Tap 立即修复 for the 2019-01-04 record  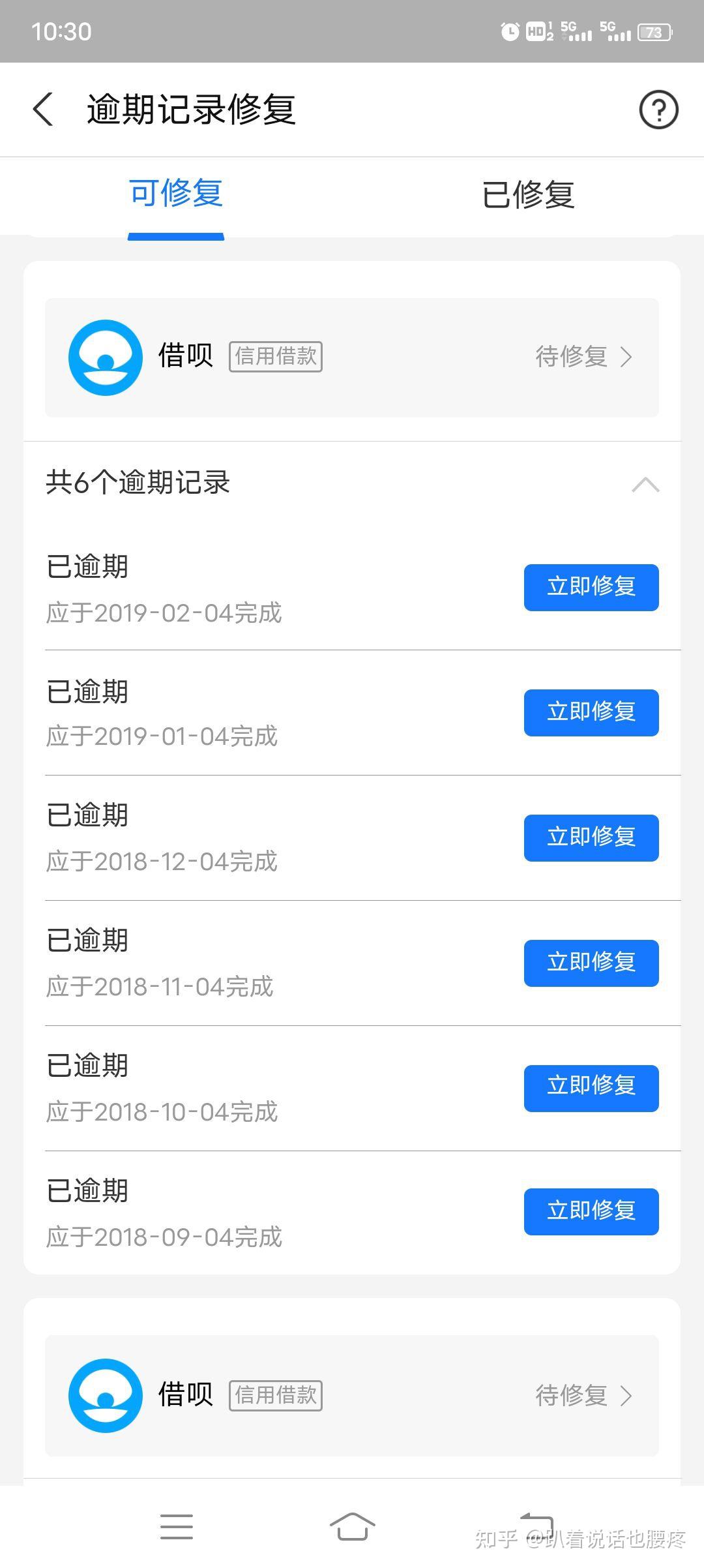(x=591, y=712)
